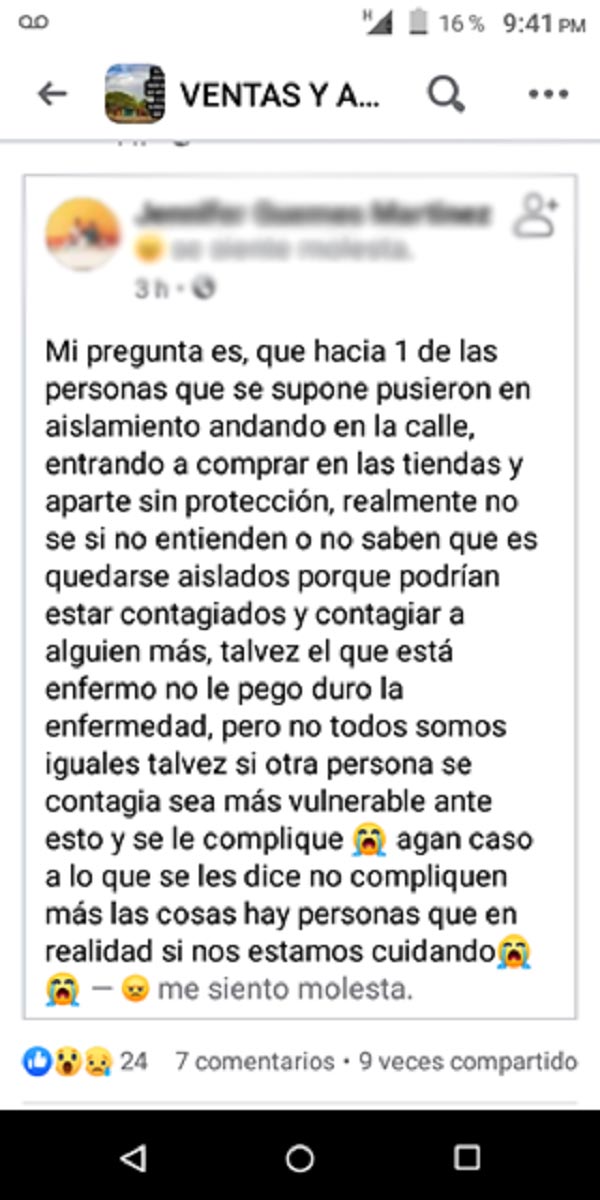
Task: Open the three-dot overflow menu
Action: [x=547, y=94]
